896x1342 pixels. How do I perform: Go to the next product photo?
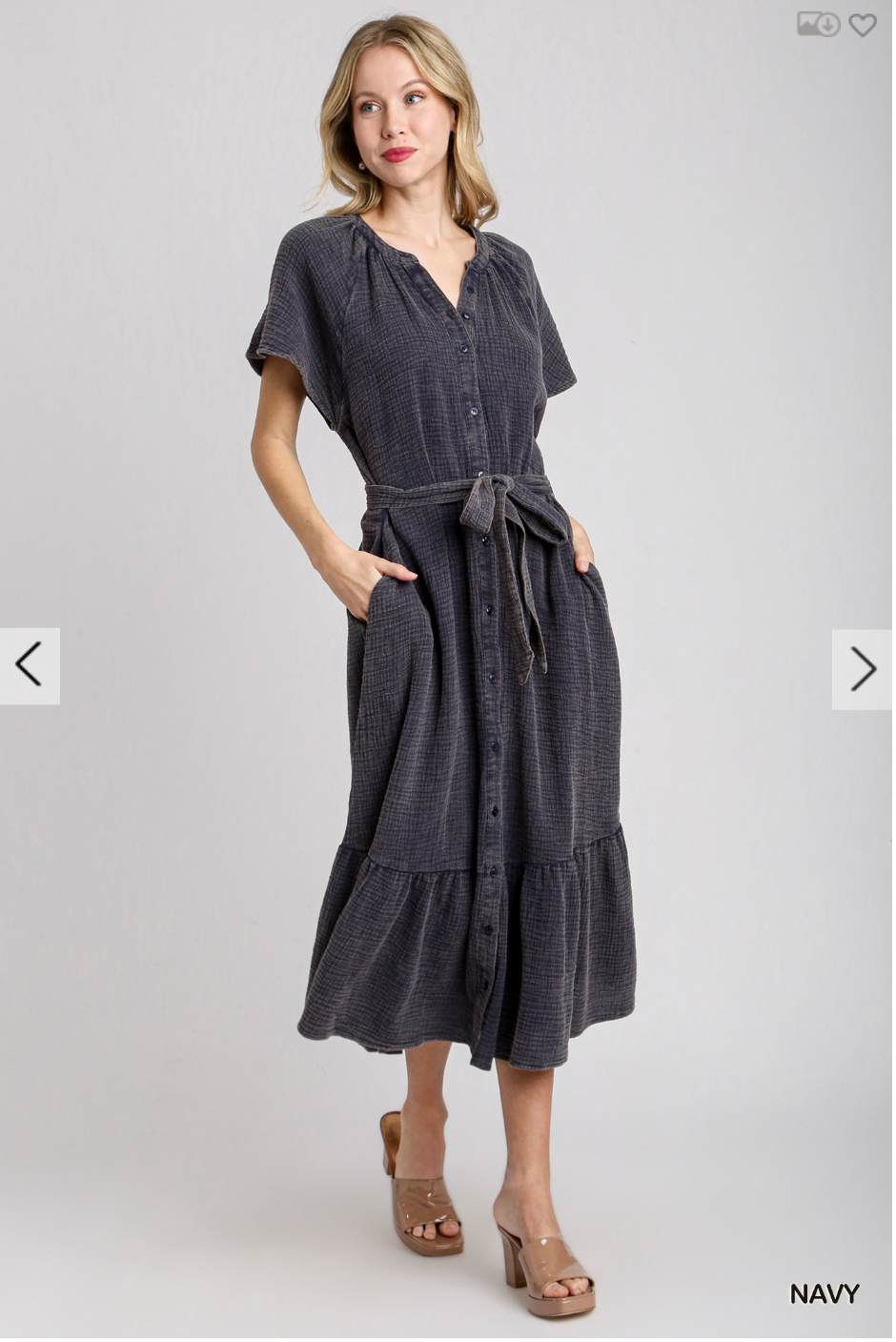point(863,669)
